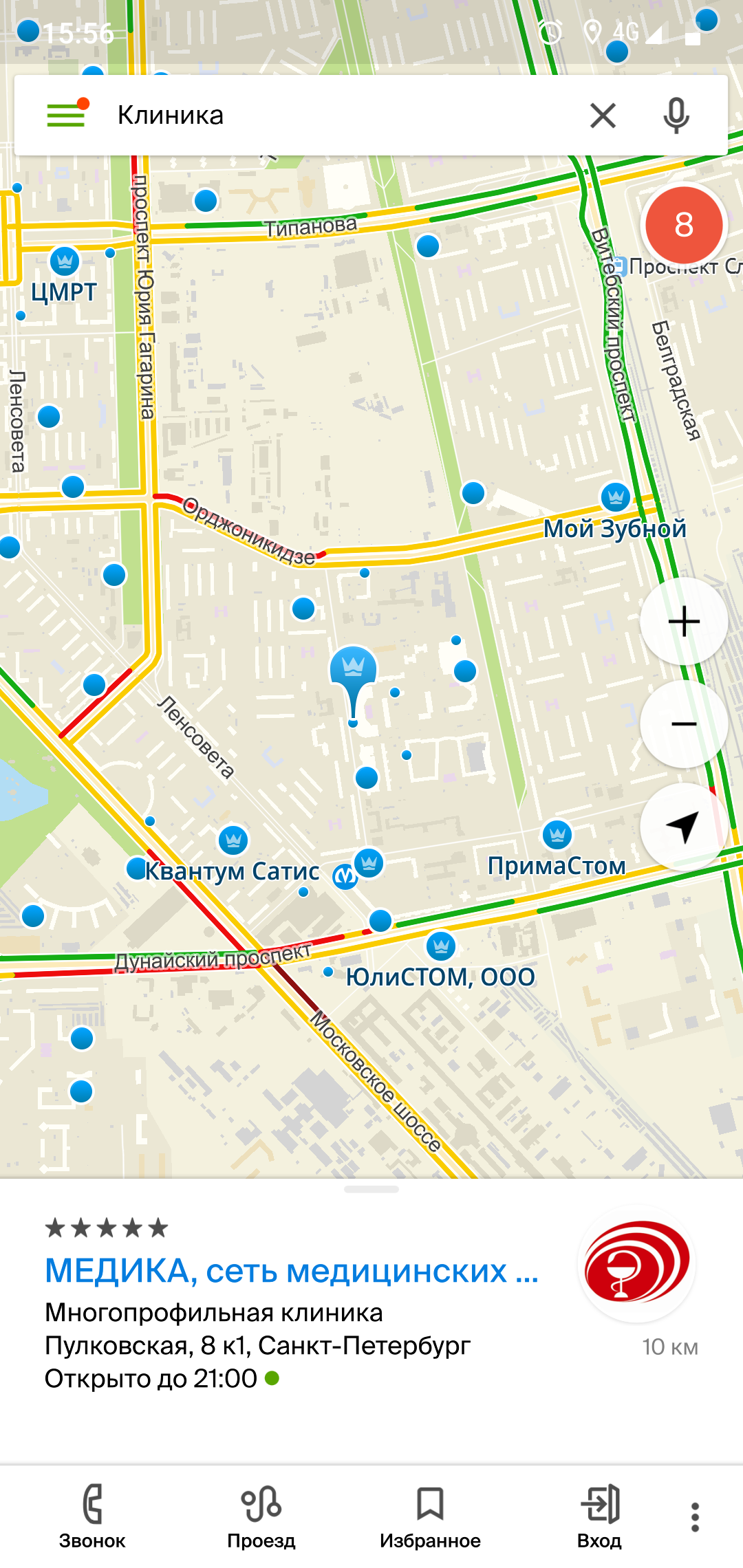Tap the search field with Клиника

330,116
